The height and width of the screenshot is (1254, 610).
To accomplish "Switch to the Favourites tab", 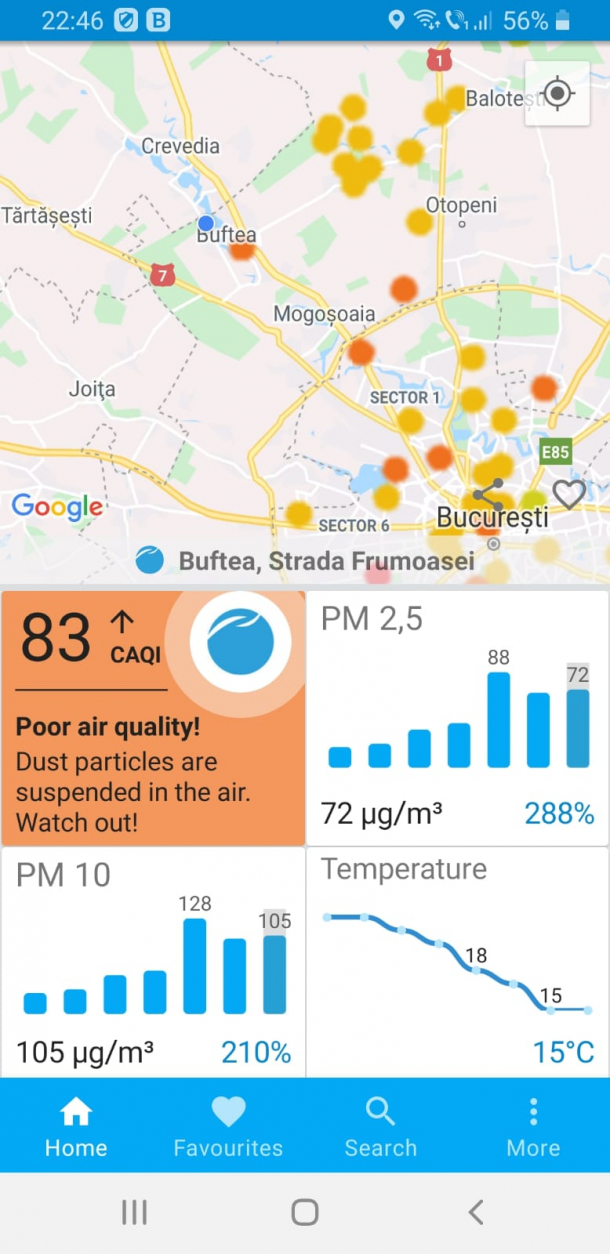I will 228,1126.
